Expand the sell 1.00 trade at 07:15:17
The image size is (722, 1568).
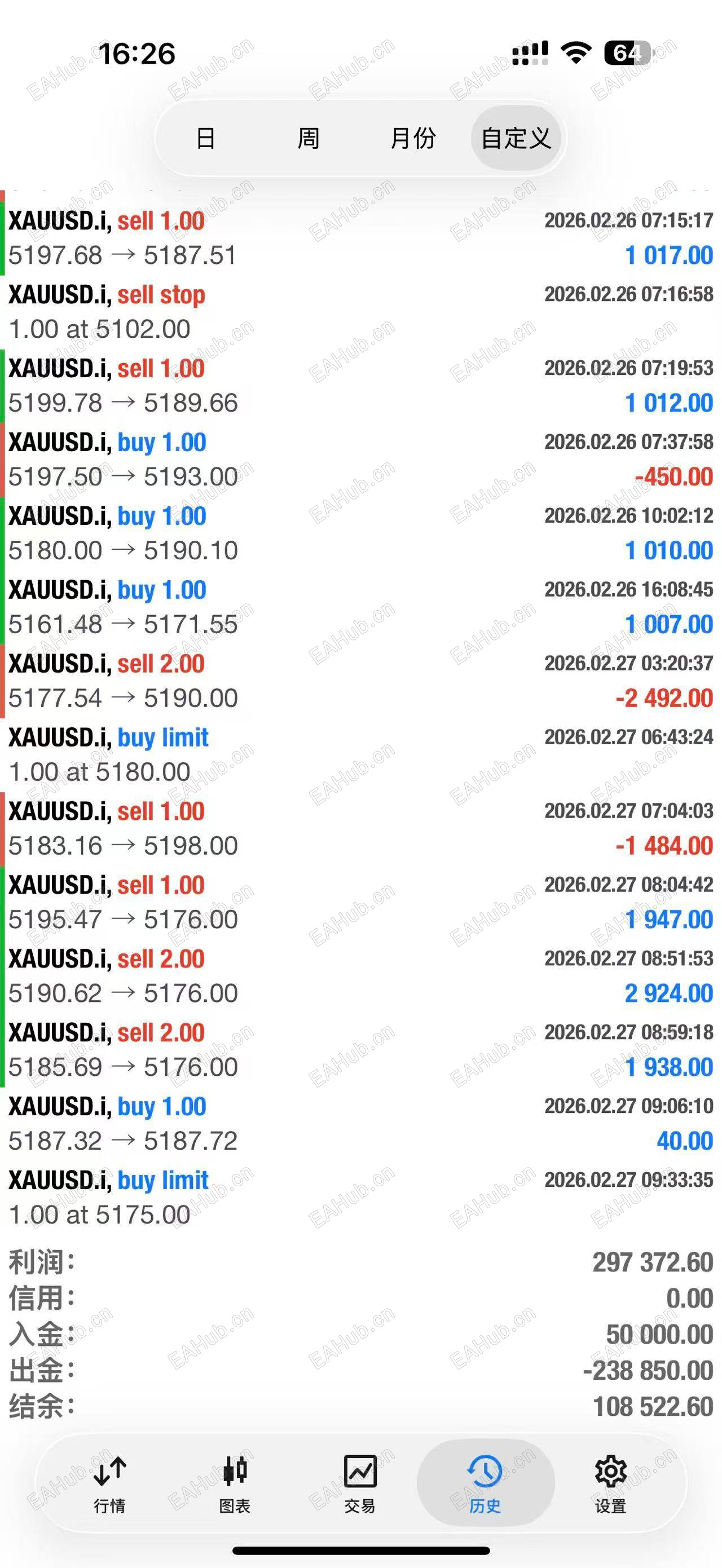point(361,238)
